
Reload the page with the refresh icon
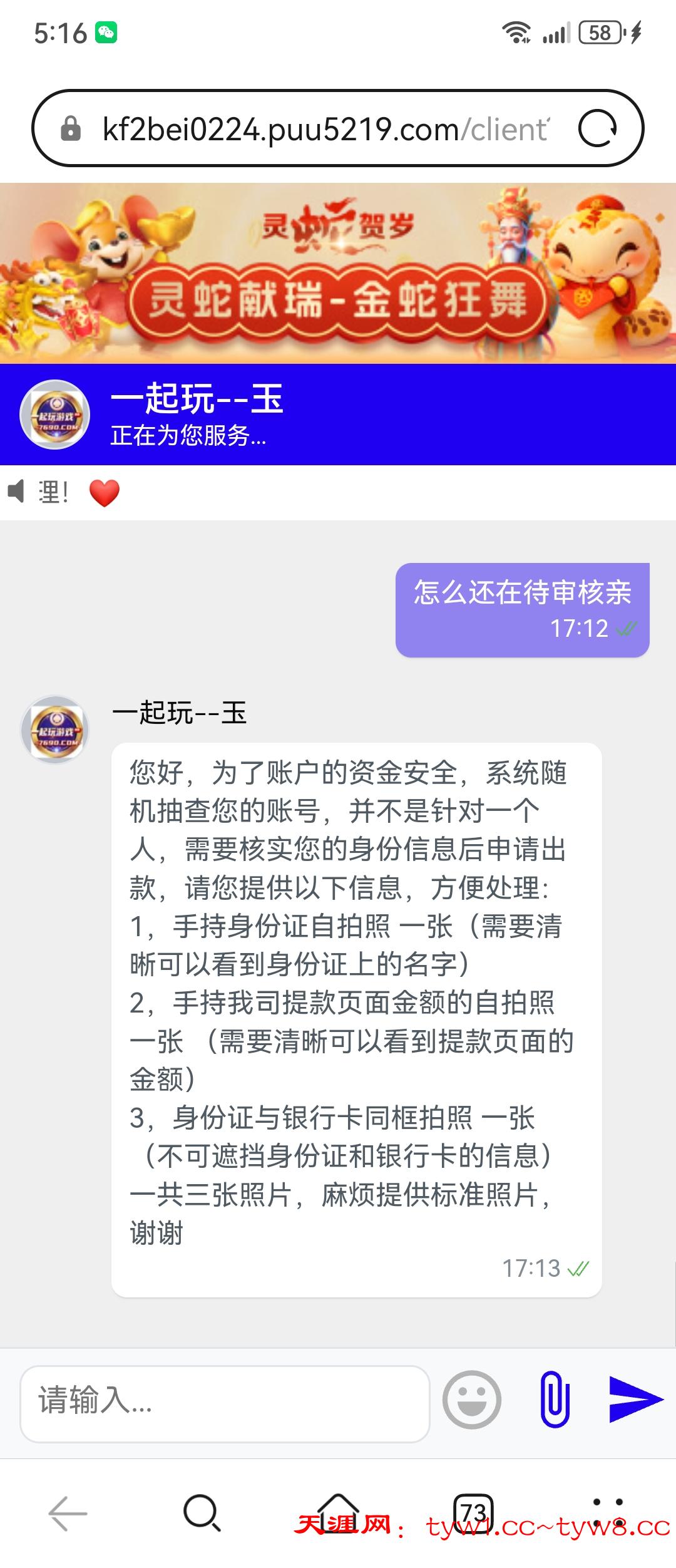(x=597, y=129)
